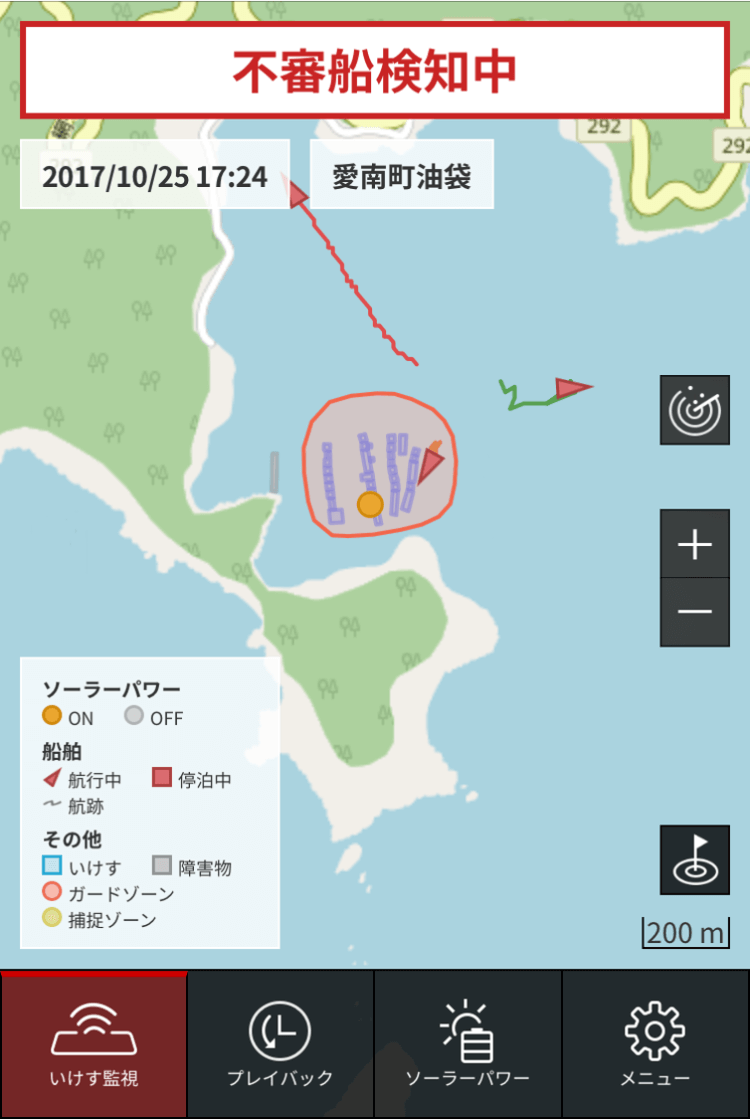
Task: Open the radar scan button
Action: [x=695, y=410]
